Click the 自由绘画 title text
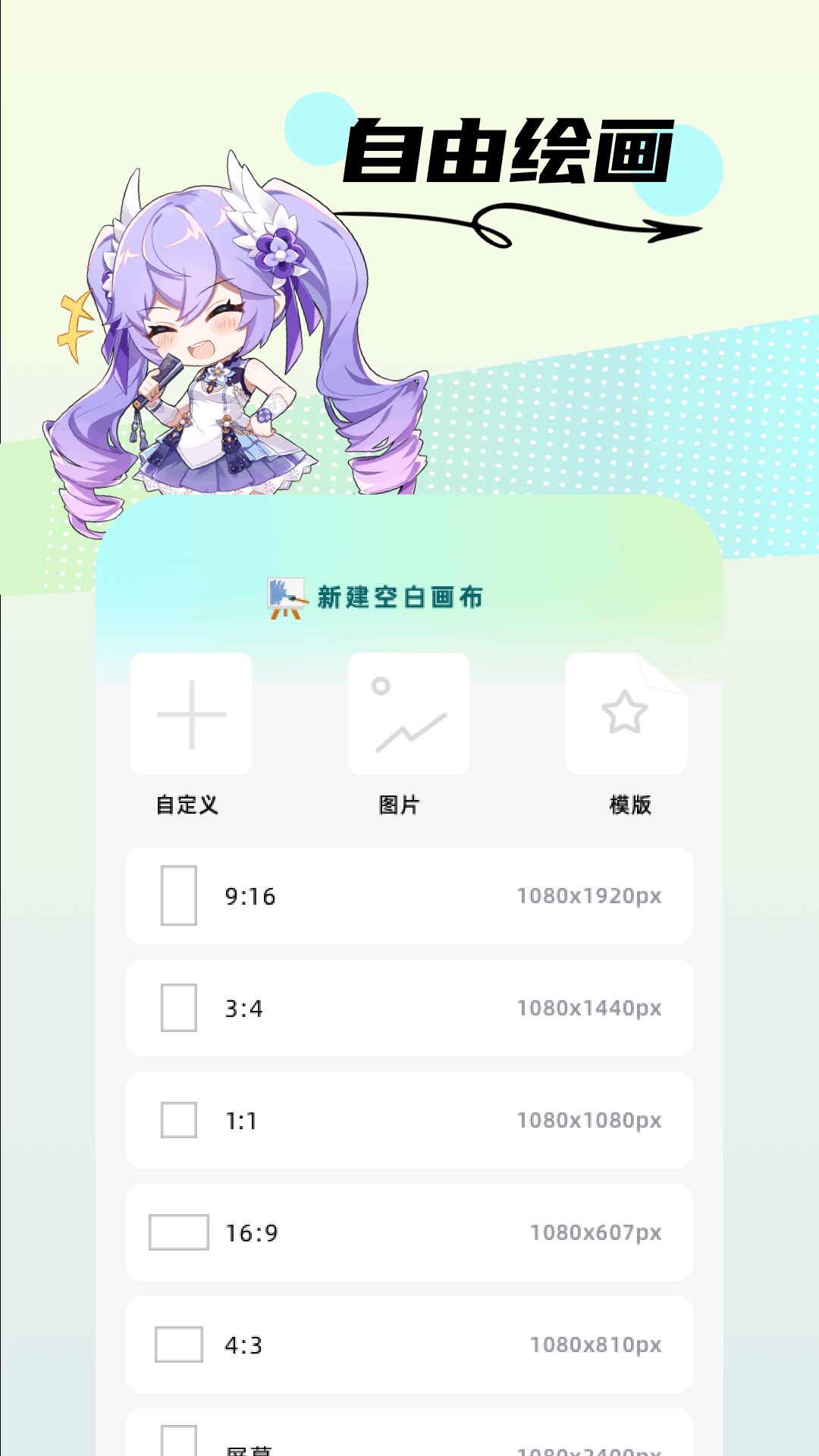819x1456 pixels. pos(512,148)
